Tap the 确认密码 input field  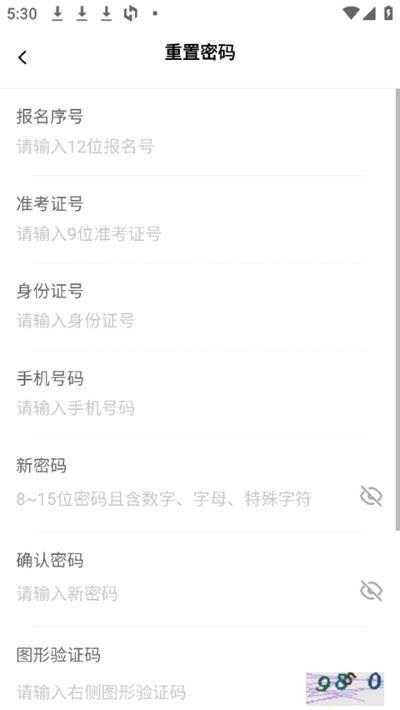(183, 594)
